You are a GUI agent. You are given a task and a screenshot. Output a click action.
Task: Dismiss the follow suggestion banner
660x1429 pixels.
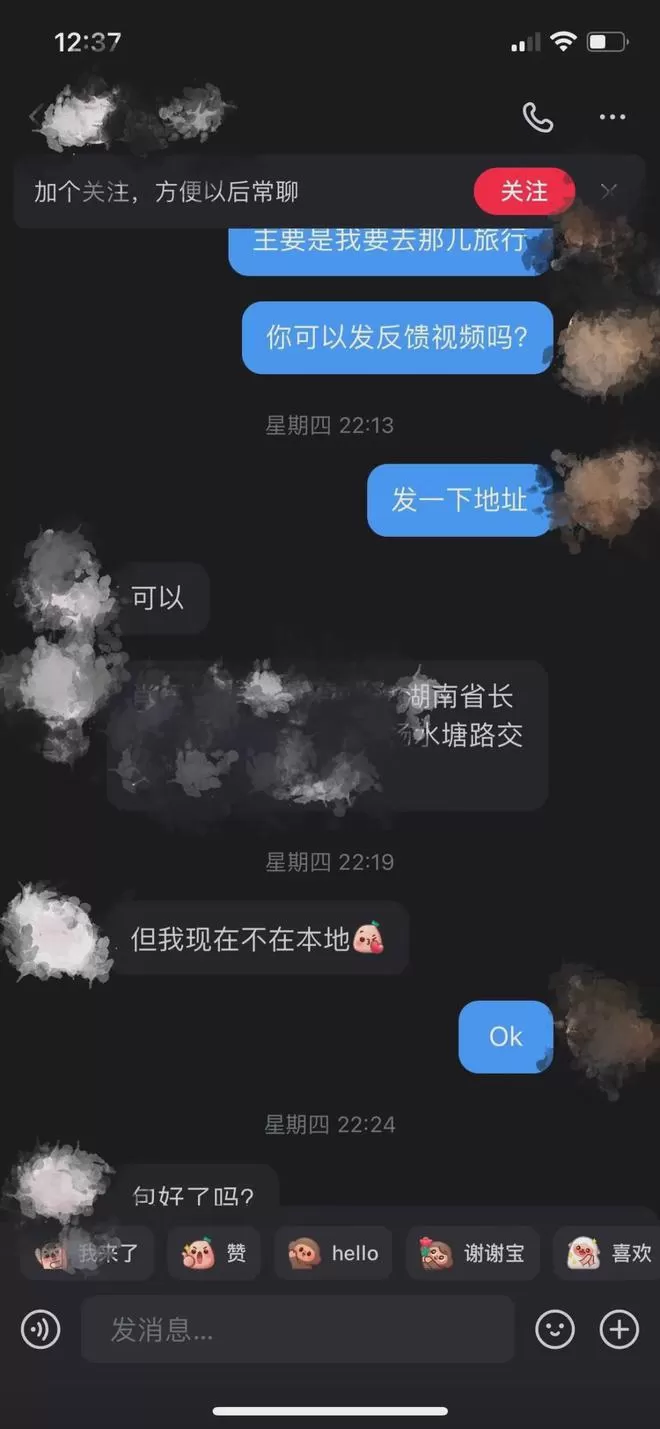pos(609,191)
